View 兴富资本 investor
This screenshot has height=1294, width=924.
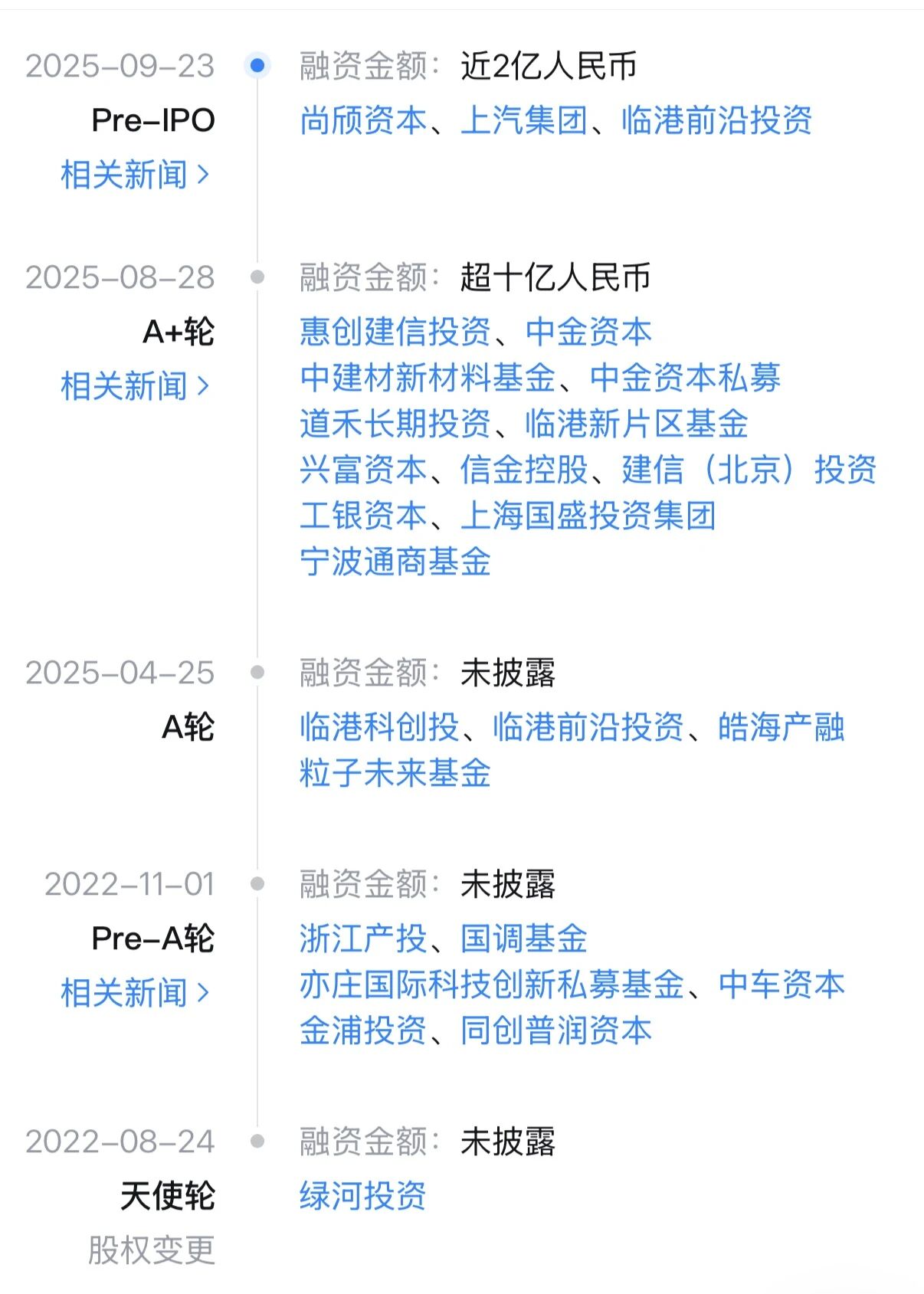[x=363, y=470]
